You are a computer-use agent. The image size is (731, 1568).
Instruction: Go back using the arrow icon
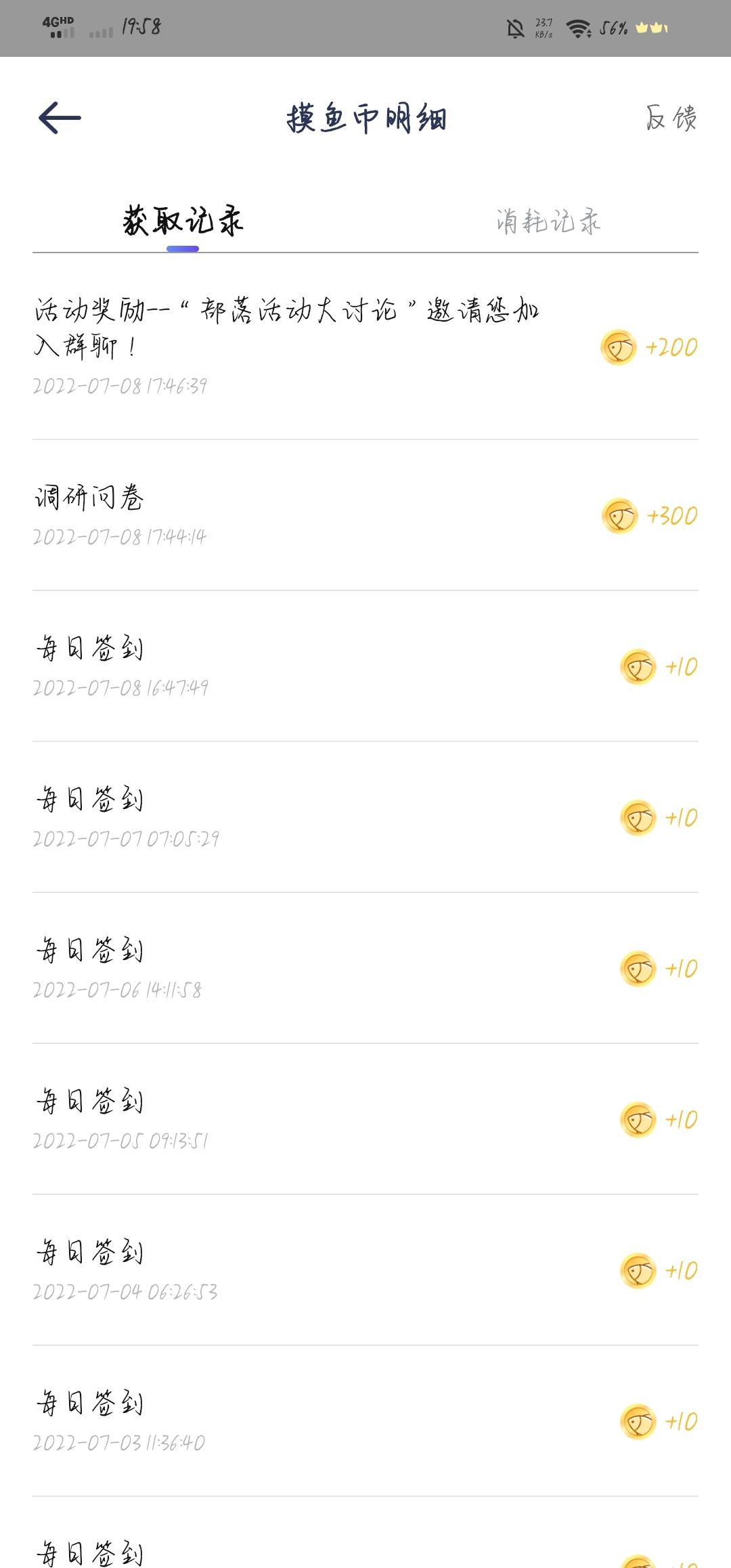(x=60, y=118)
